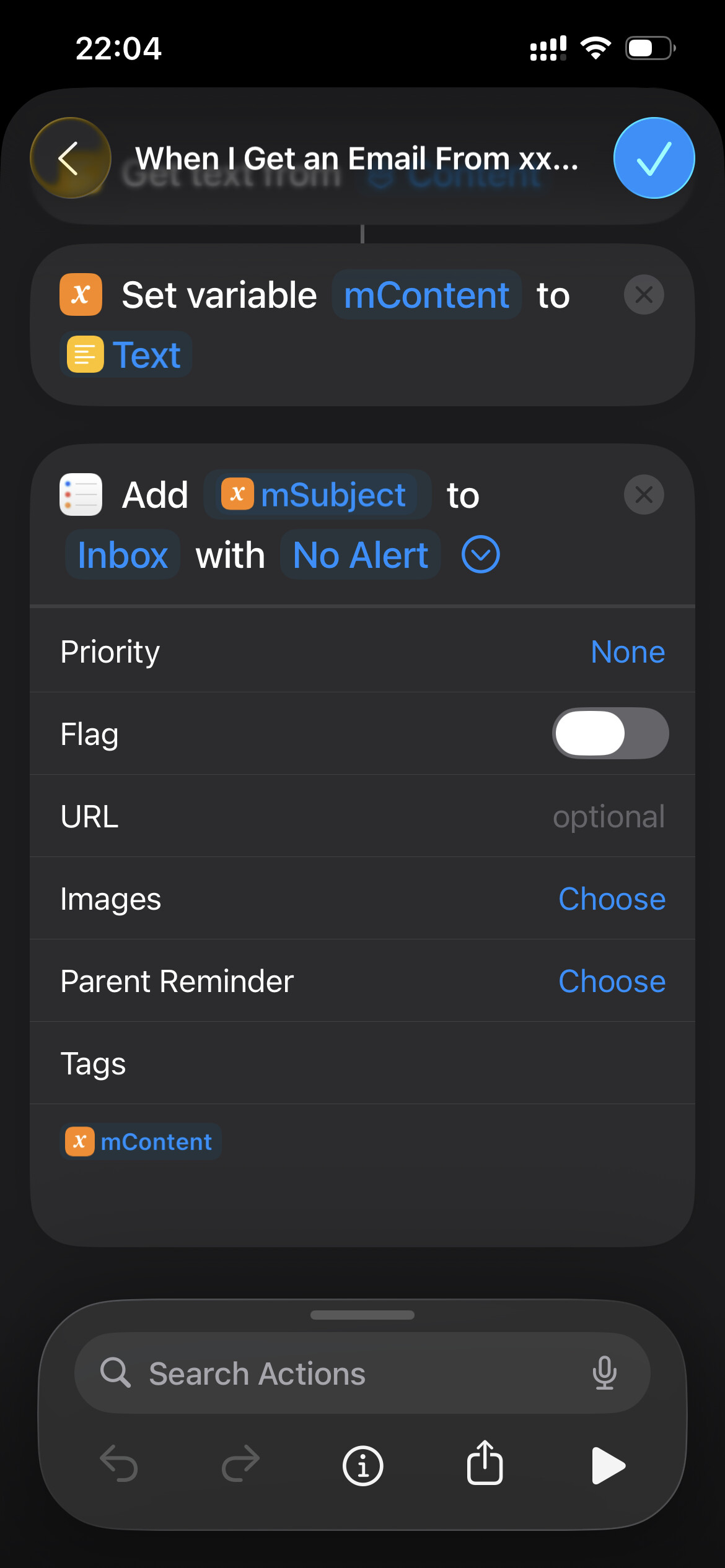Edit the mContent variable name

tap(426, 295)
